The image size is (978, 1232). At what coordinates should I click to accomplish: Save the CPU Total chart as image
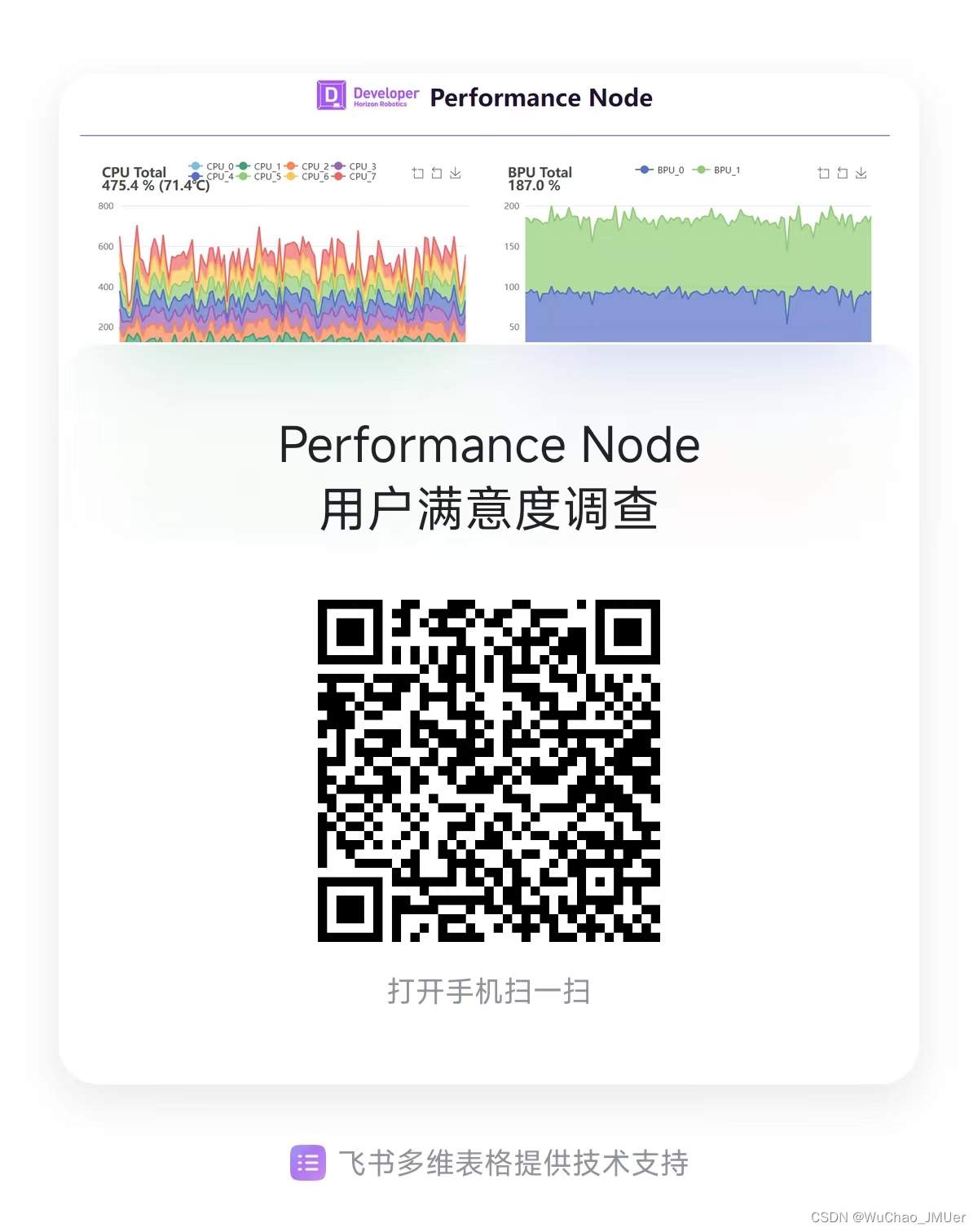click(456, 173)
